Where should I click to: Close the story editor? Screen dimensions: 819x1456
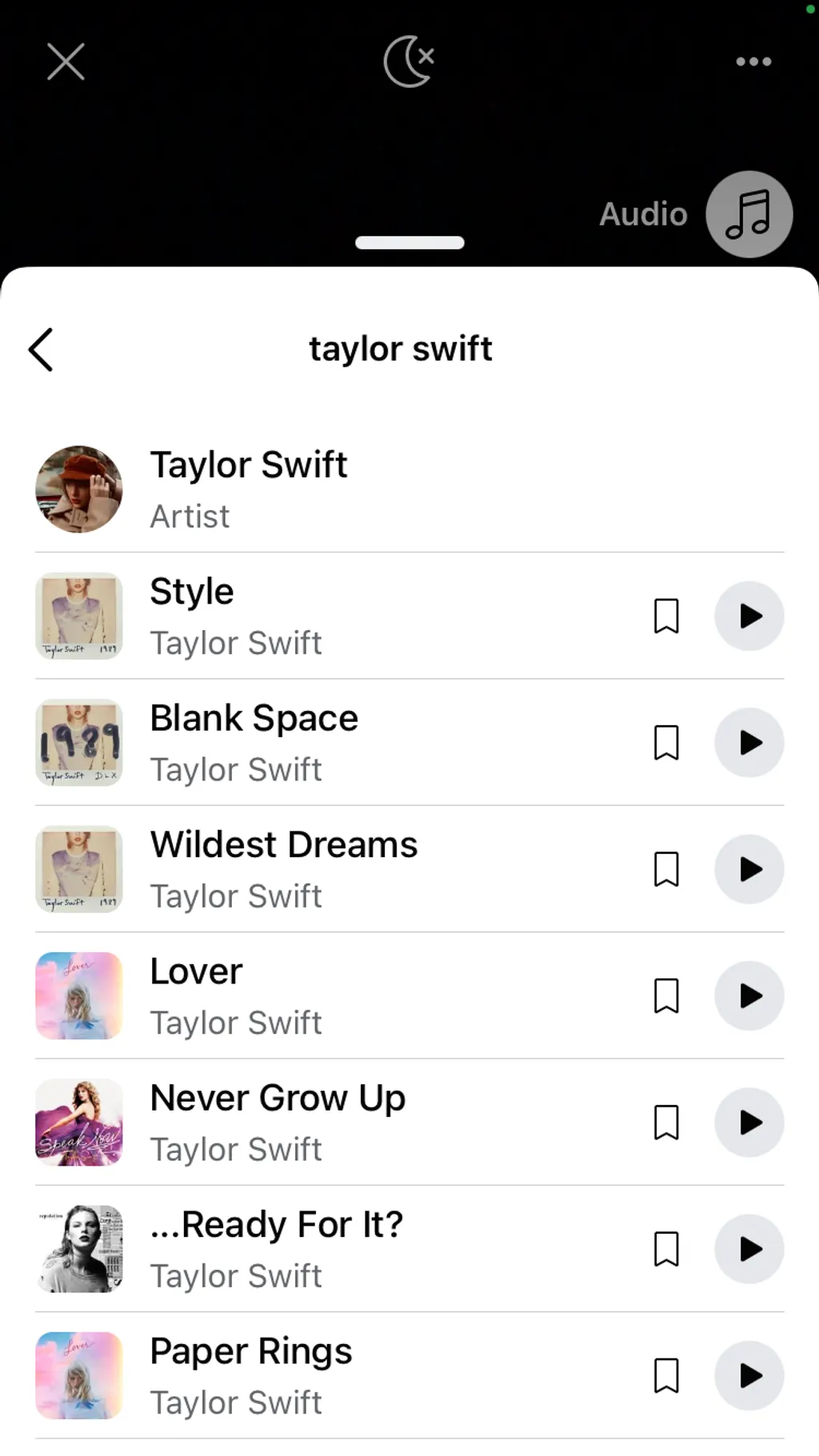coord(66,62)
